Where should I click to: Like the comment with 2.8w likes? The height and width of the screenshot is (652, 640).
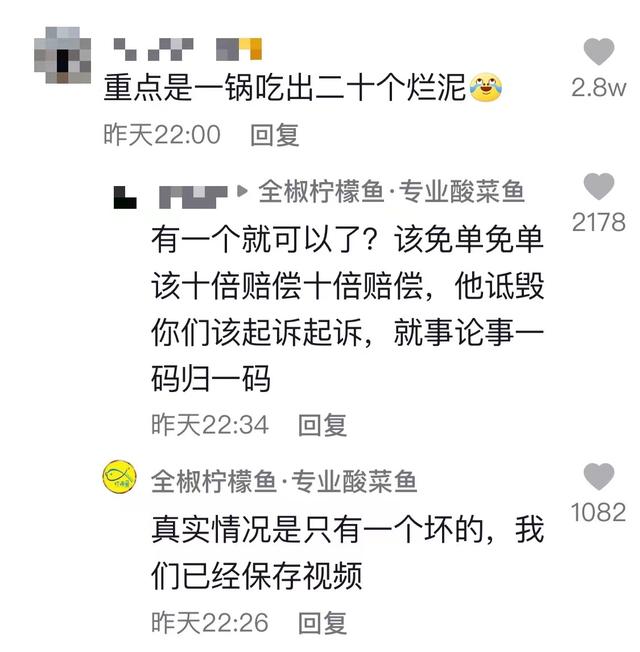(598, 53)
